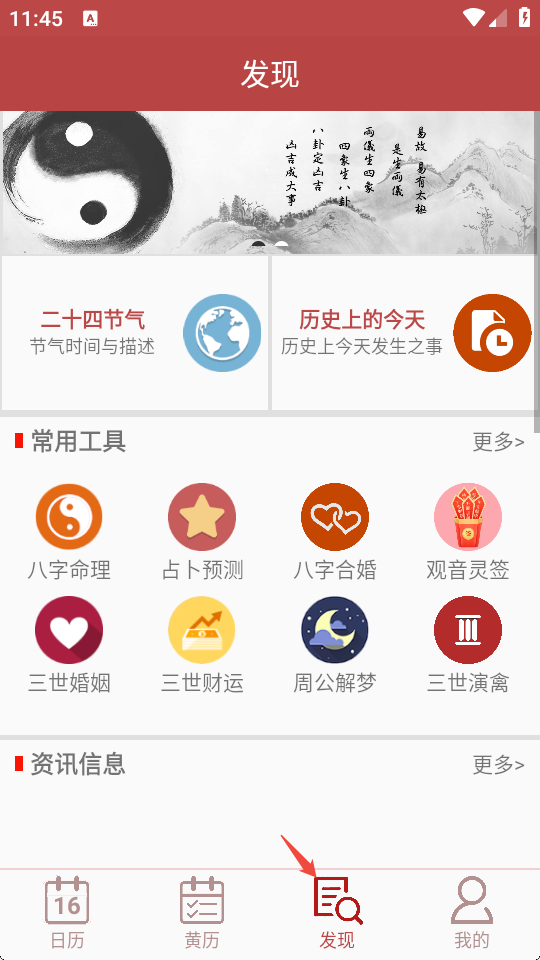540x960 pixels.
Task: Switch to the 我的 tab
Action: tap(472, 913)
